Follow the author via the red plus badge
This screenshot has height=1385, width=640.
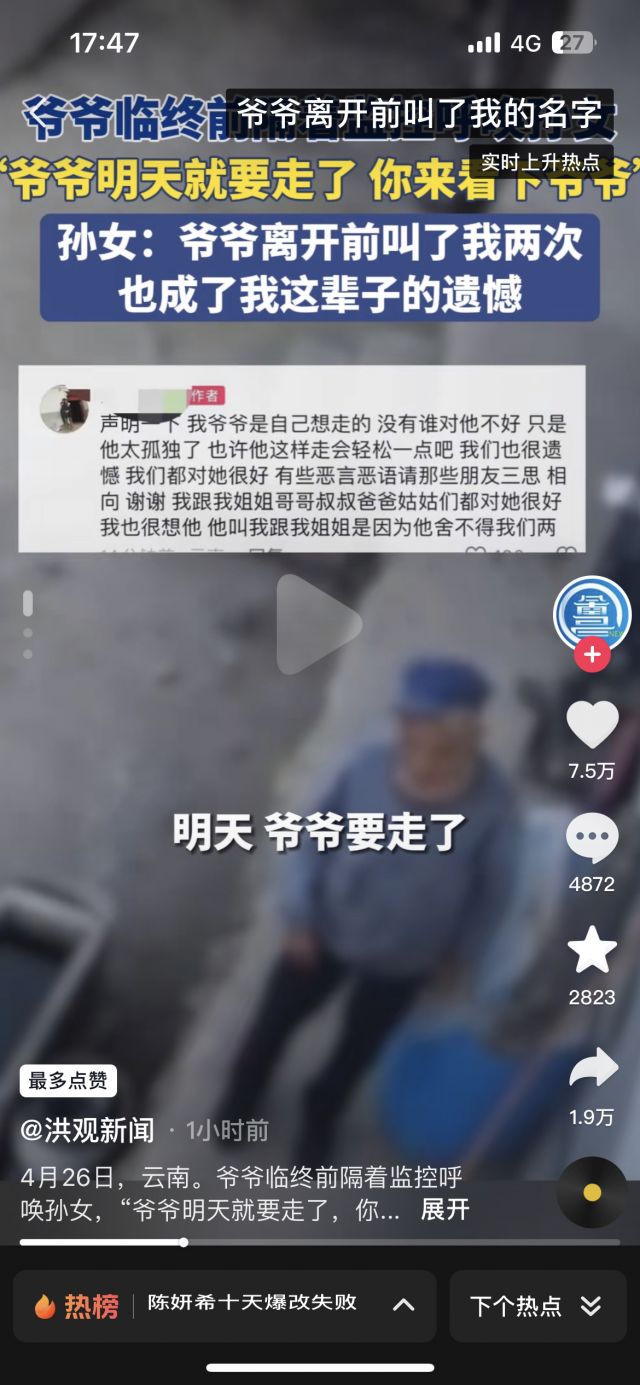point(592,655)
